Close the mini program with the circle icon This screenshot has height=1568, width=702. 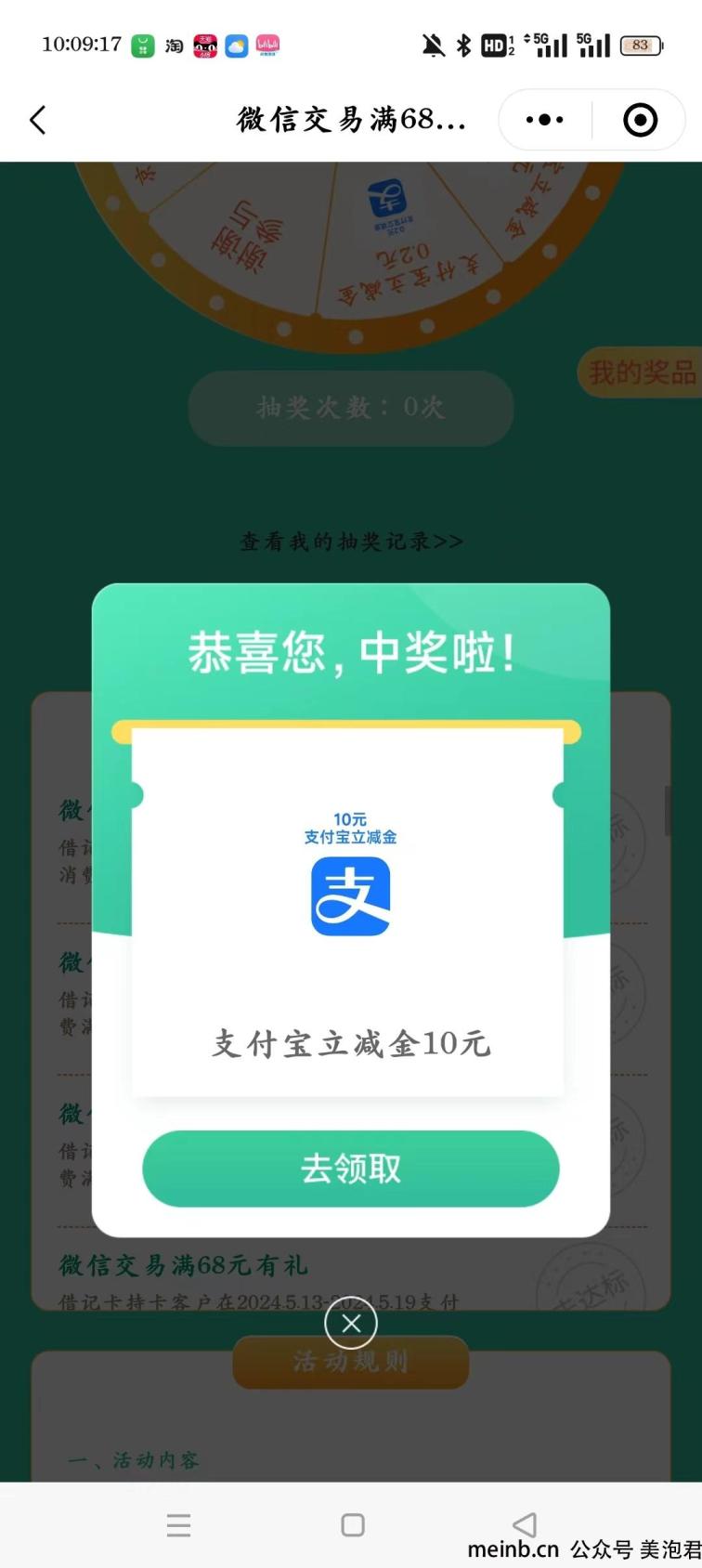[640, 120]
